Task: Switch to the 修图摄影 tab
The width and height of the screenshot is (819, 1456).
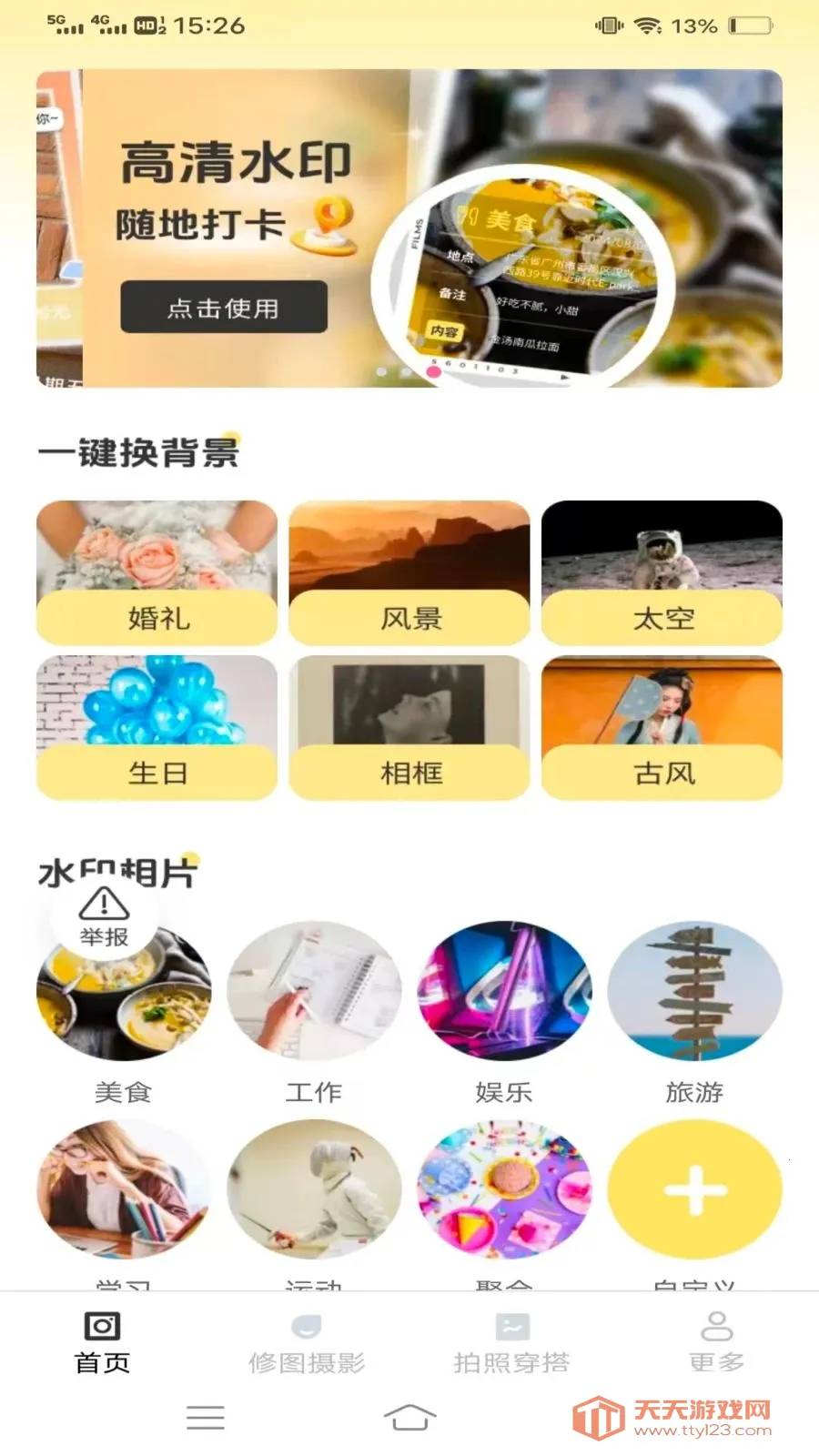Action: 307,1343
